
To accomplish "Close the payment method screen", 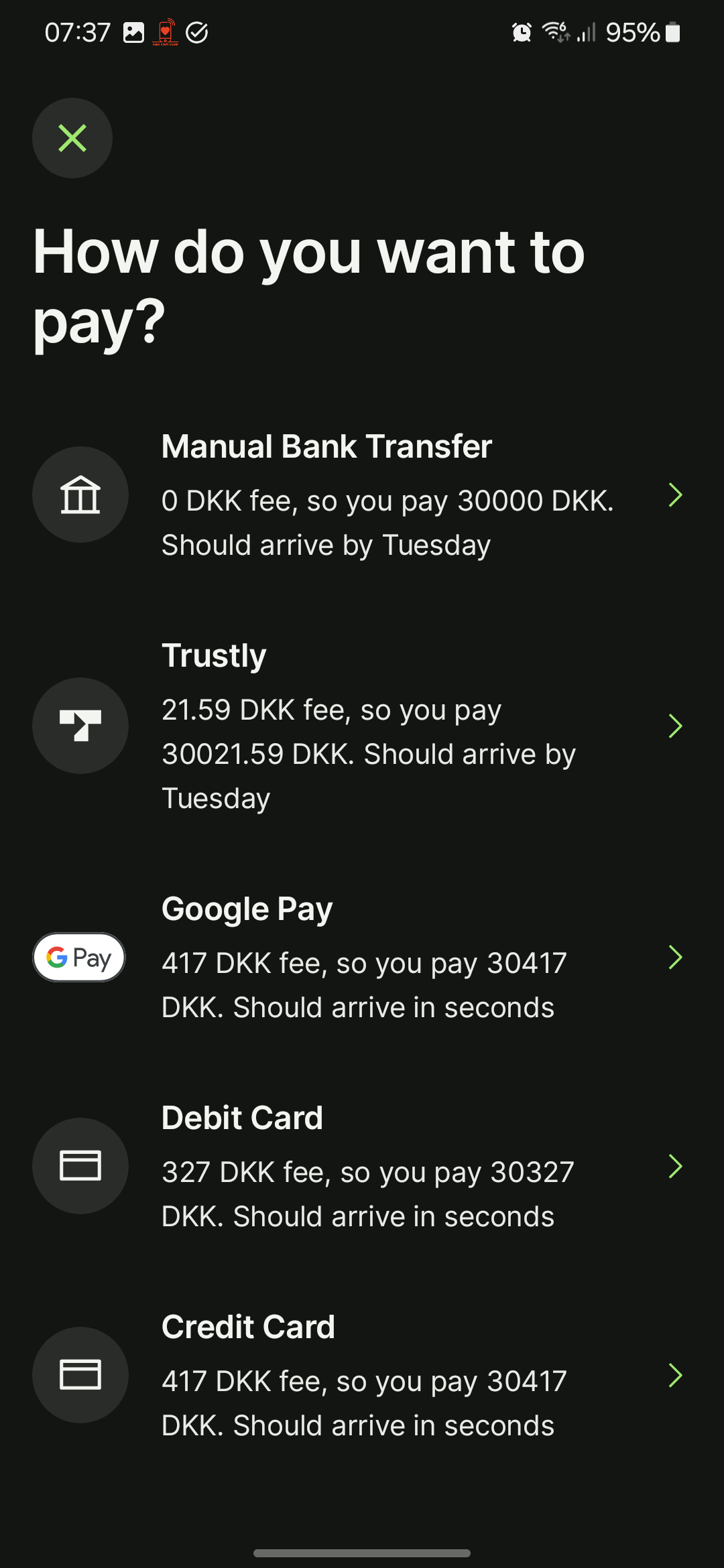I will (72, 138).
